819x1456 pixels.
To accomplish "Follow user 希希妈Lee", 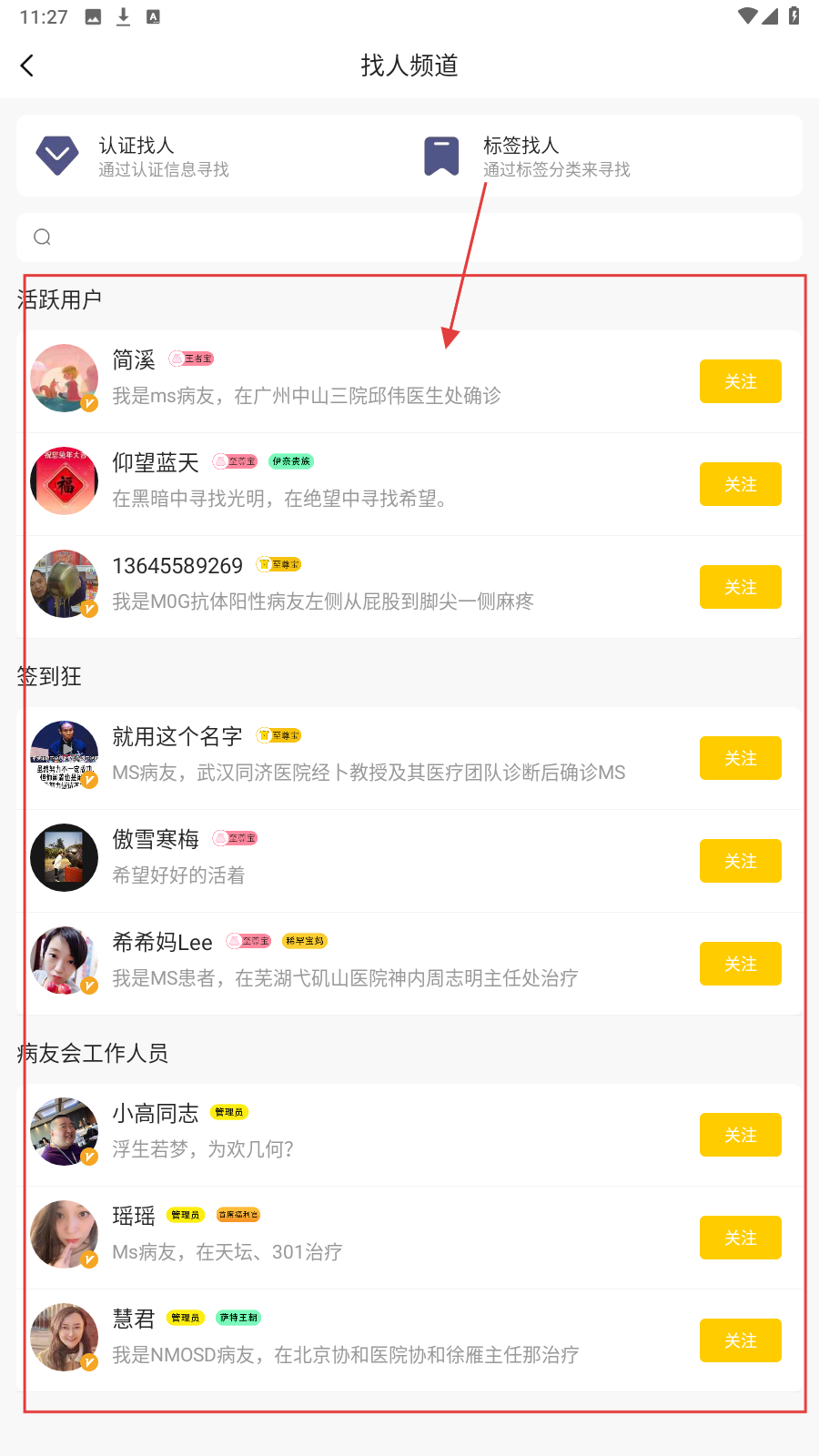I will click(x=740, y=964).
